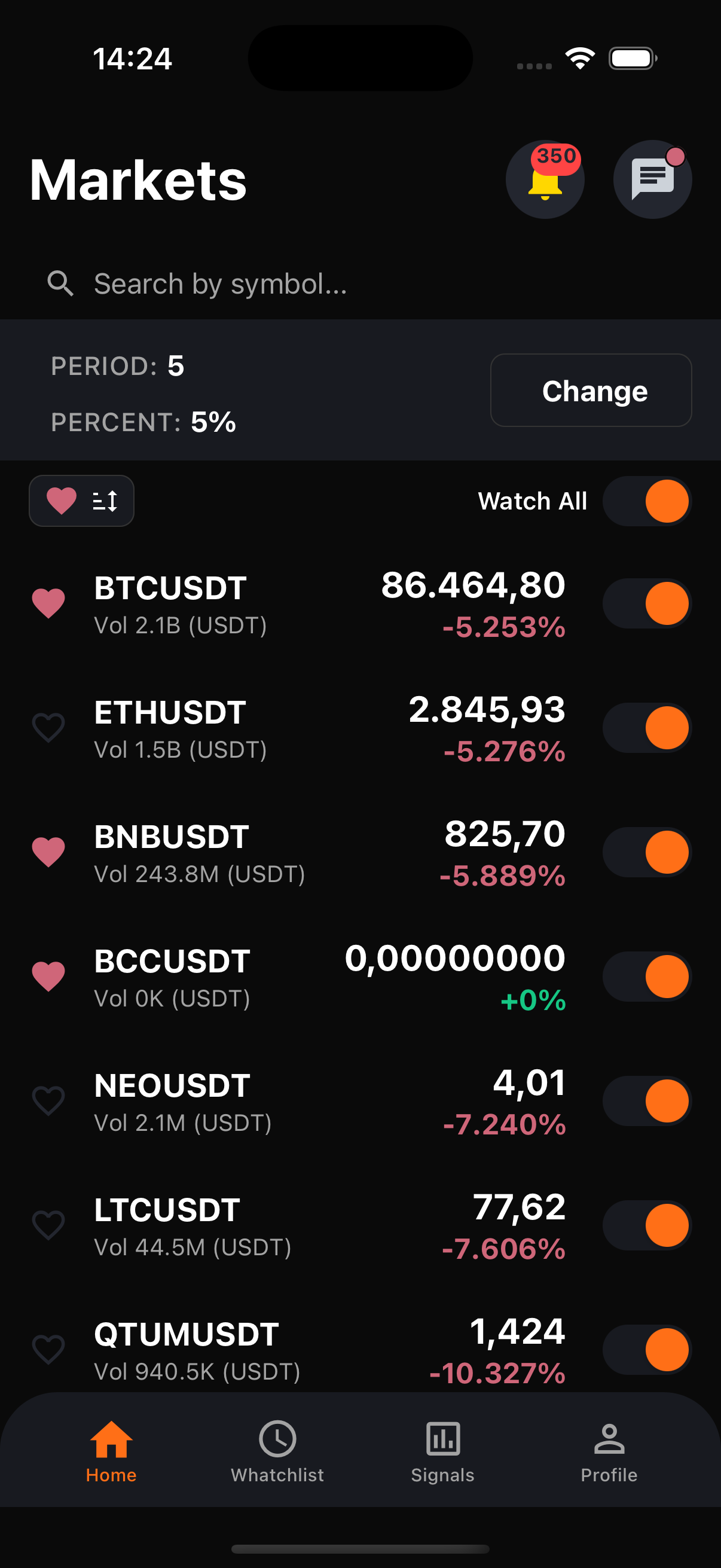Switch to the Whatchlist tab
Image resolution: width=721 pixels, height=1568 pixels.
[277, 1451]
